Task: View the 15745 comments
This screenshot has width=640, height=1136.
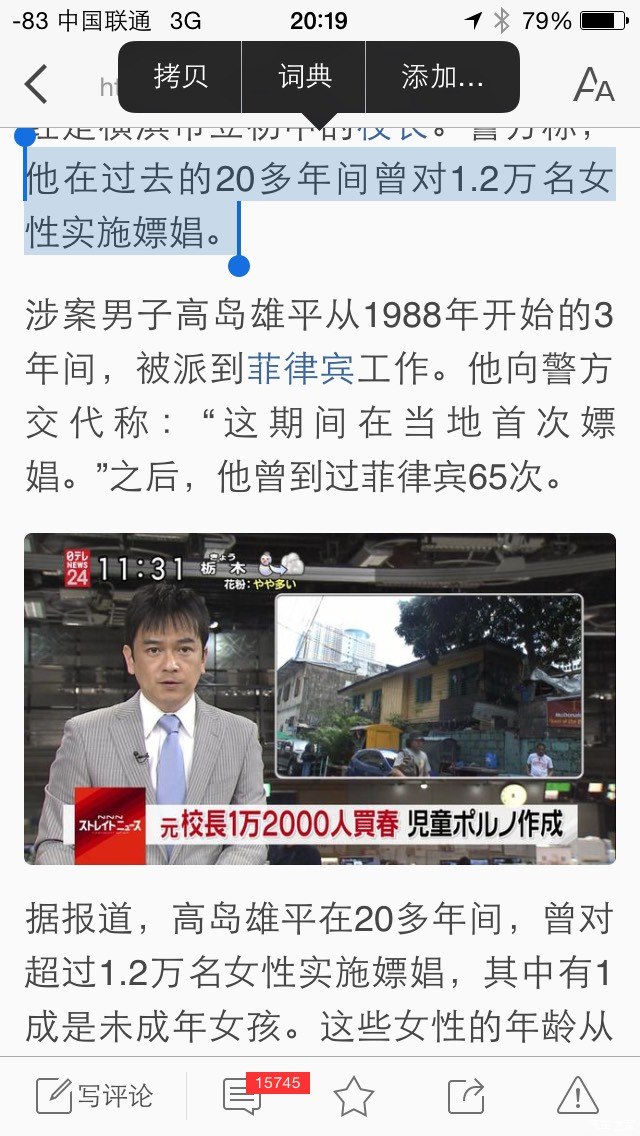Action: 243,1096
